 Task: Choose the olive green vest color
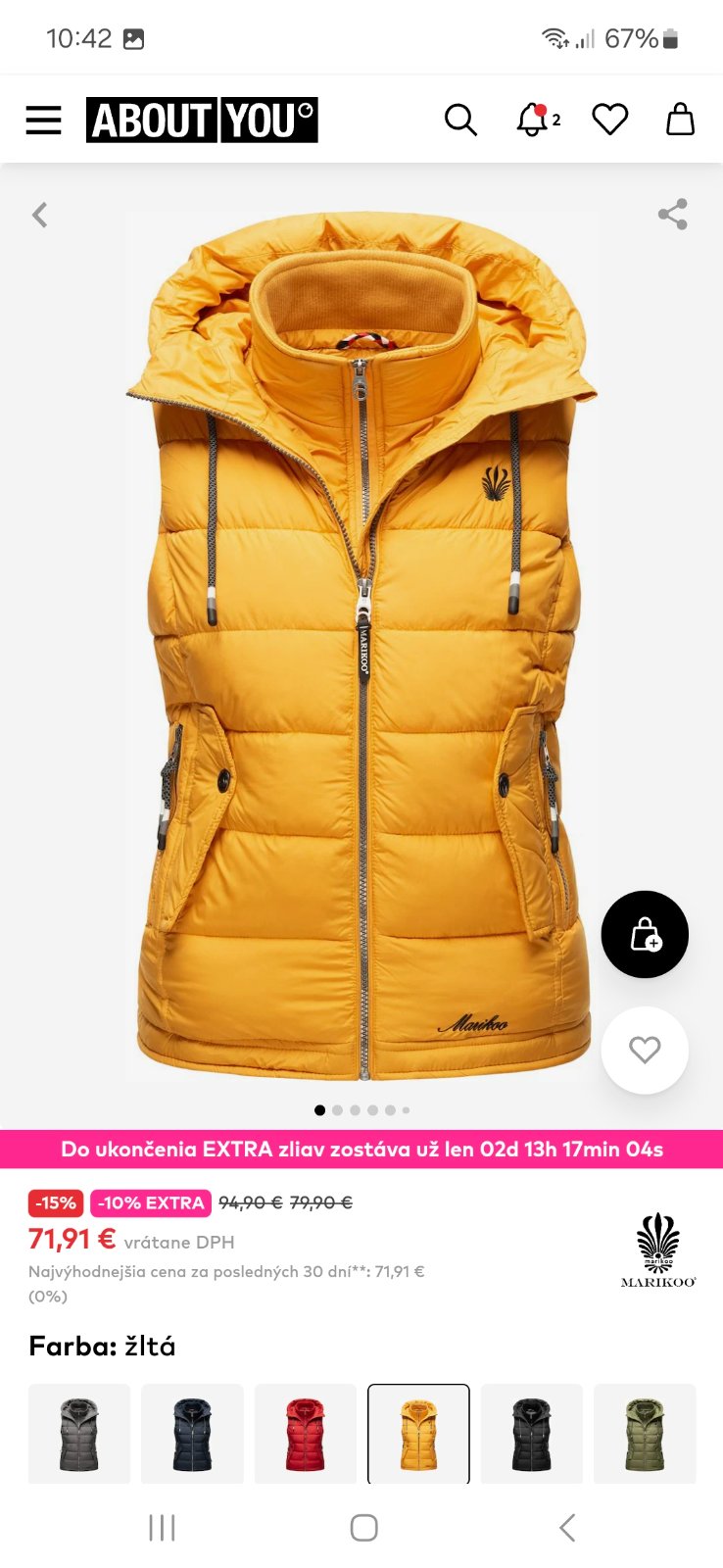(x=645, y=1434)
